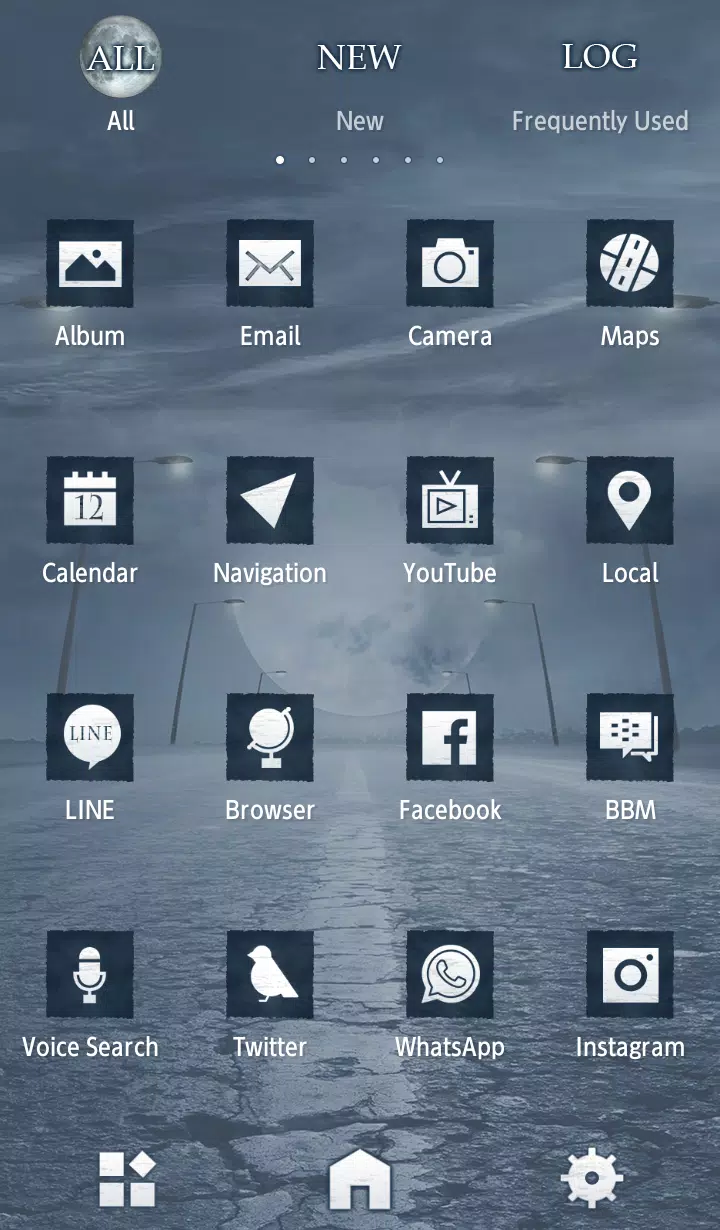Viewport: 720px width, 1230px height.
Task: Open launcher settings gear
Action: [x=592, y=1178]
